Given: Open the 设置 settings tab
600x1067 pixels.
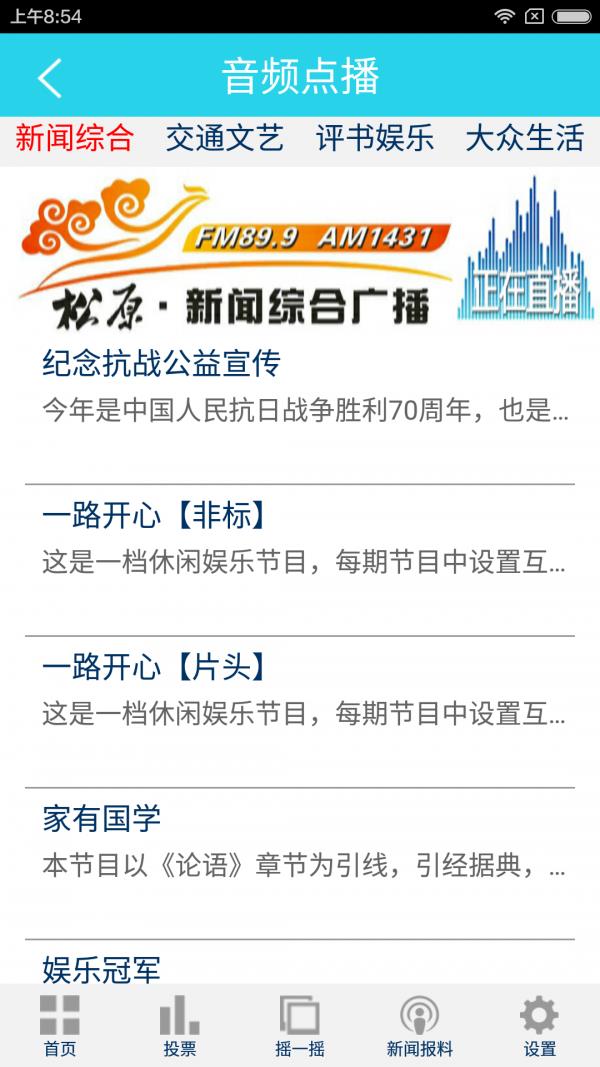Looking at the screenshot, I should (539, 1025).
